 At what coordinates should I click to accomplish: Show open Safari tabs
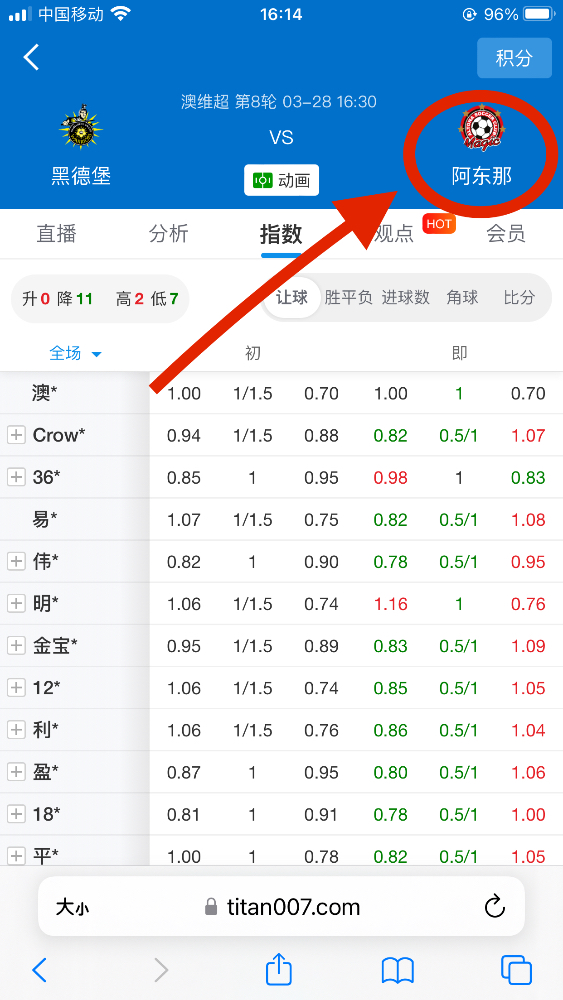[x=516, y=971]
